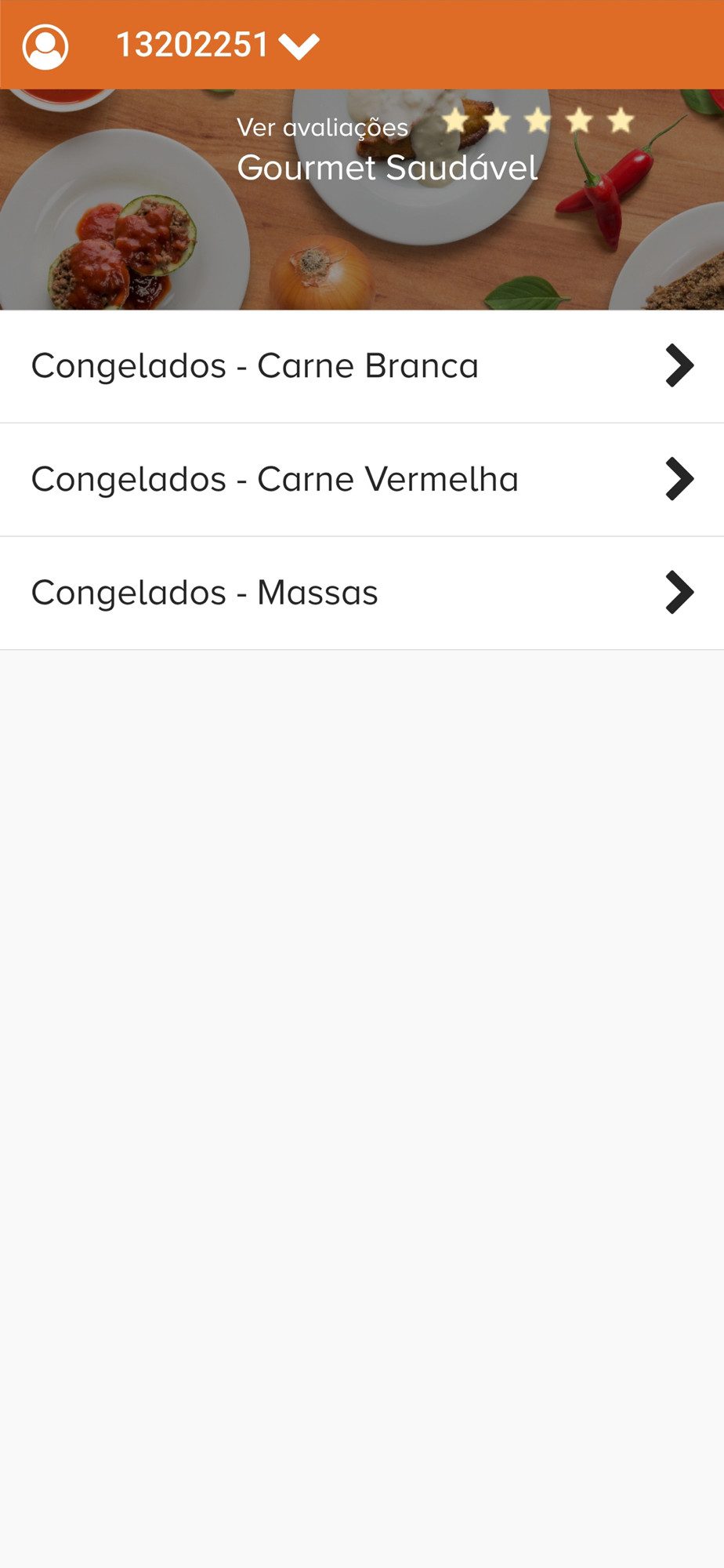Open Congelados - Carne Branca category
Image resolution: width=724 pixels, height=1568 pixels.
[361, 366]
